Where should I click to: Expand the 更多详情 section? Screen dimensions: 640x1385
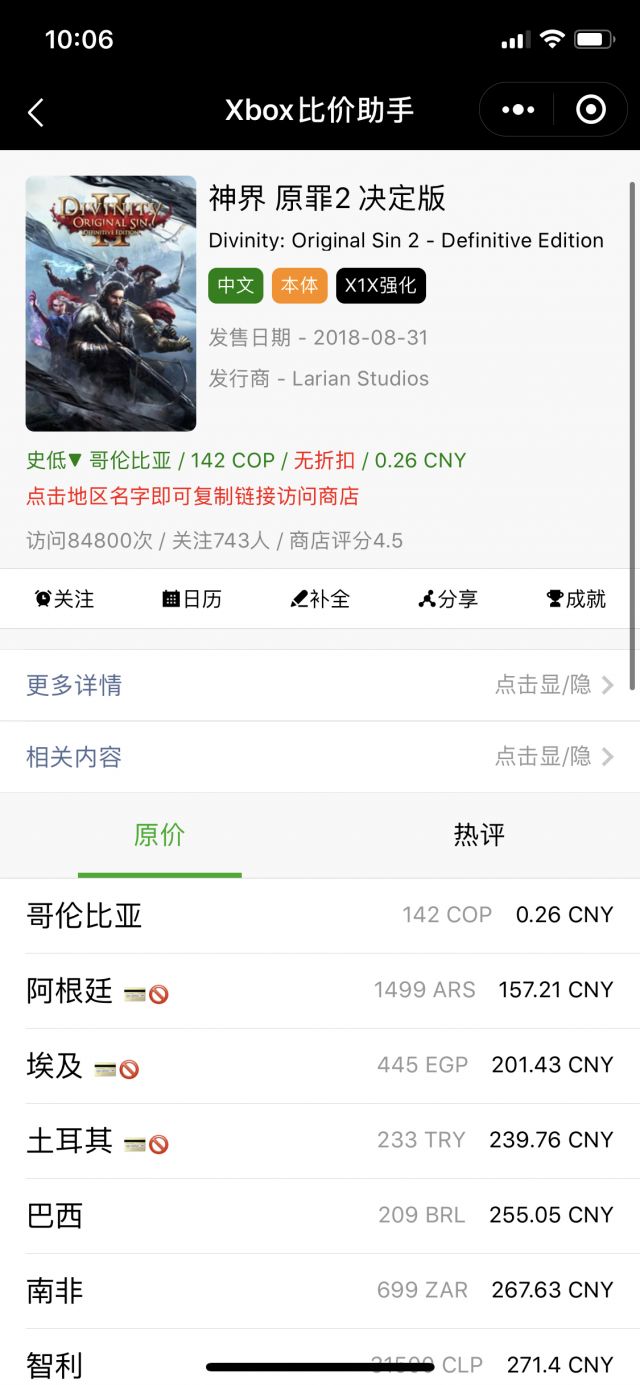tap(320, 685)
